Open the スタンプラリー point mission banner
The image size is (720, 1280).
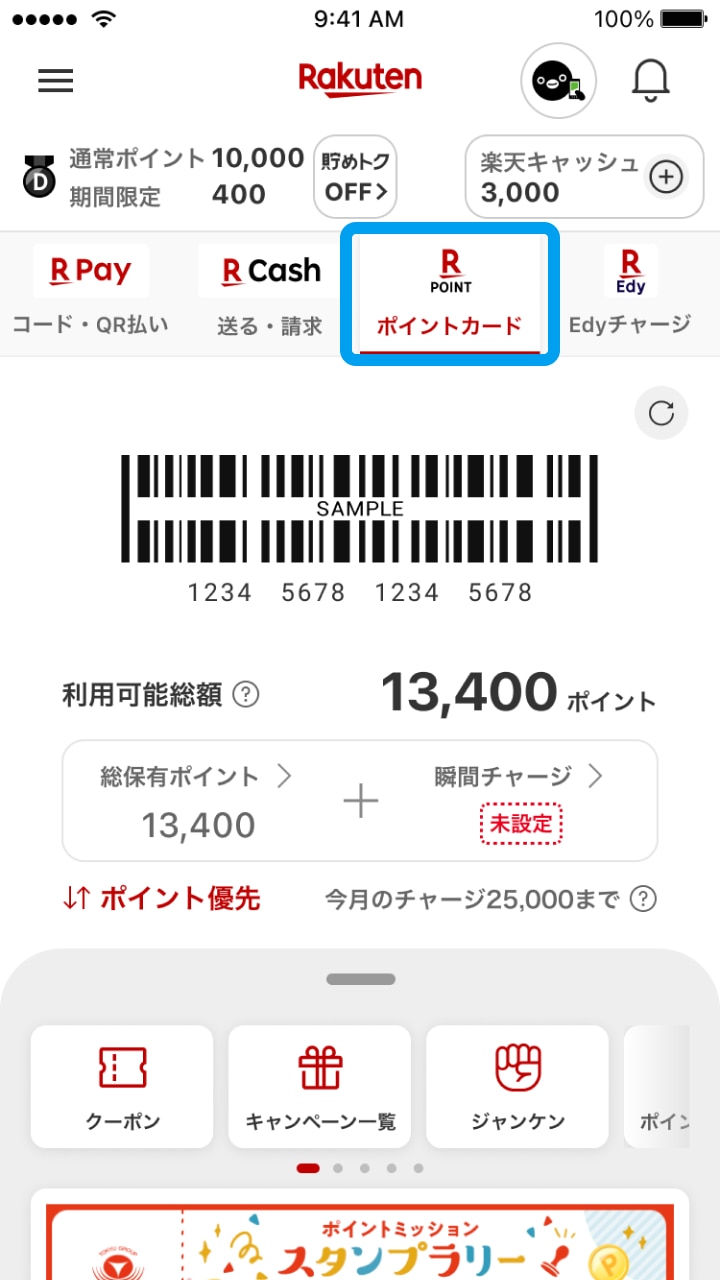360,1240
